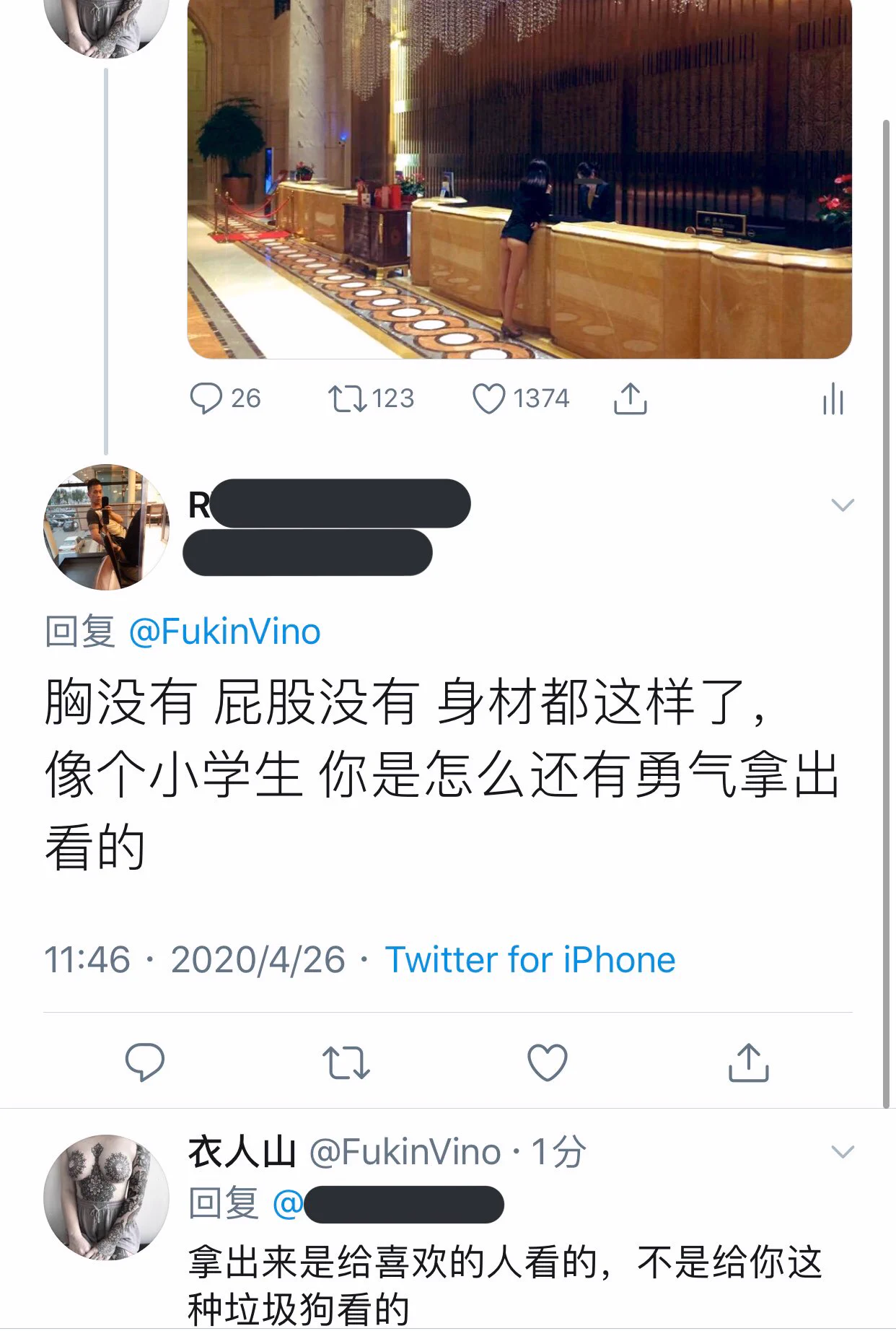The height and width of the screenshot is (1331, 896).
Task: Open 衣人山's profile picture in the bottom reply
Action: pos(106,1198)
